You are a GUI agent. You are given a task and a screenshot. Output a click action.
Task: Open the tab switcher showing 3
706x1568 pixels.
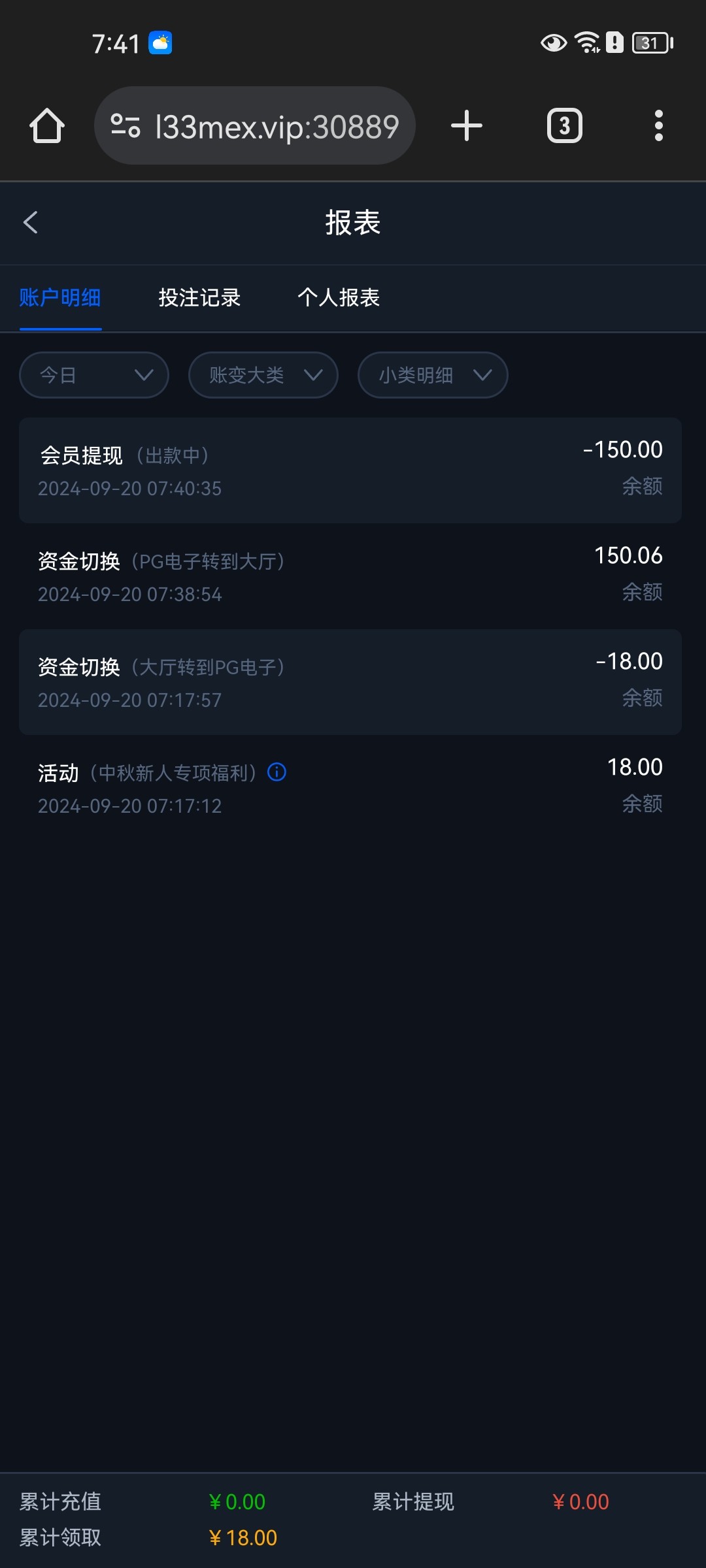coord(565,125)
